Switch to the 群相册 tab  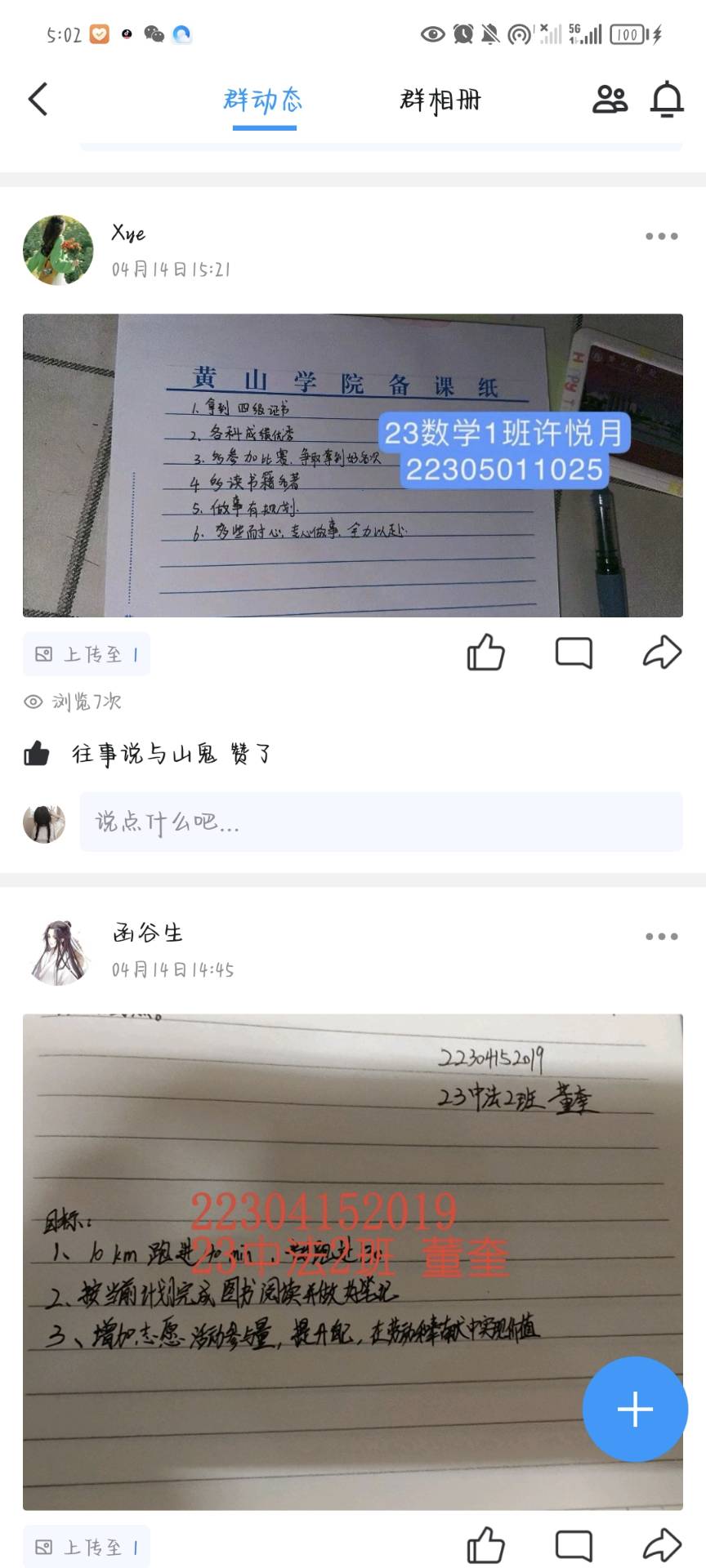coord(440,100)
